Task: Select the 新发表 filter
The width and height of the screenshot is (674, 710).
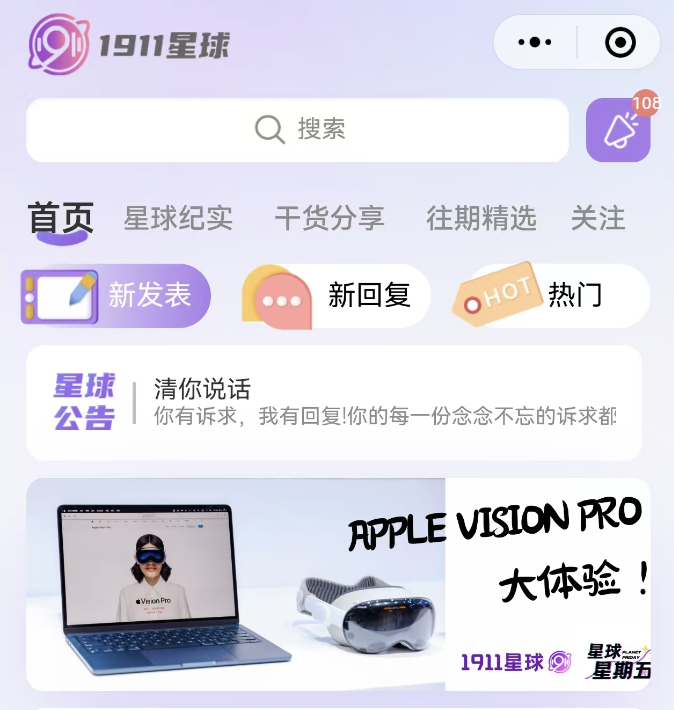Action: (x=116, y=295)
